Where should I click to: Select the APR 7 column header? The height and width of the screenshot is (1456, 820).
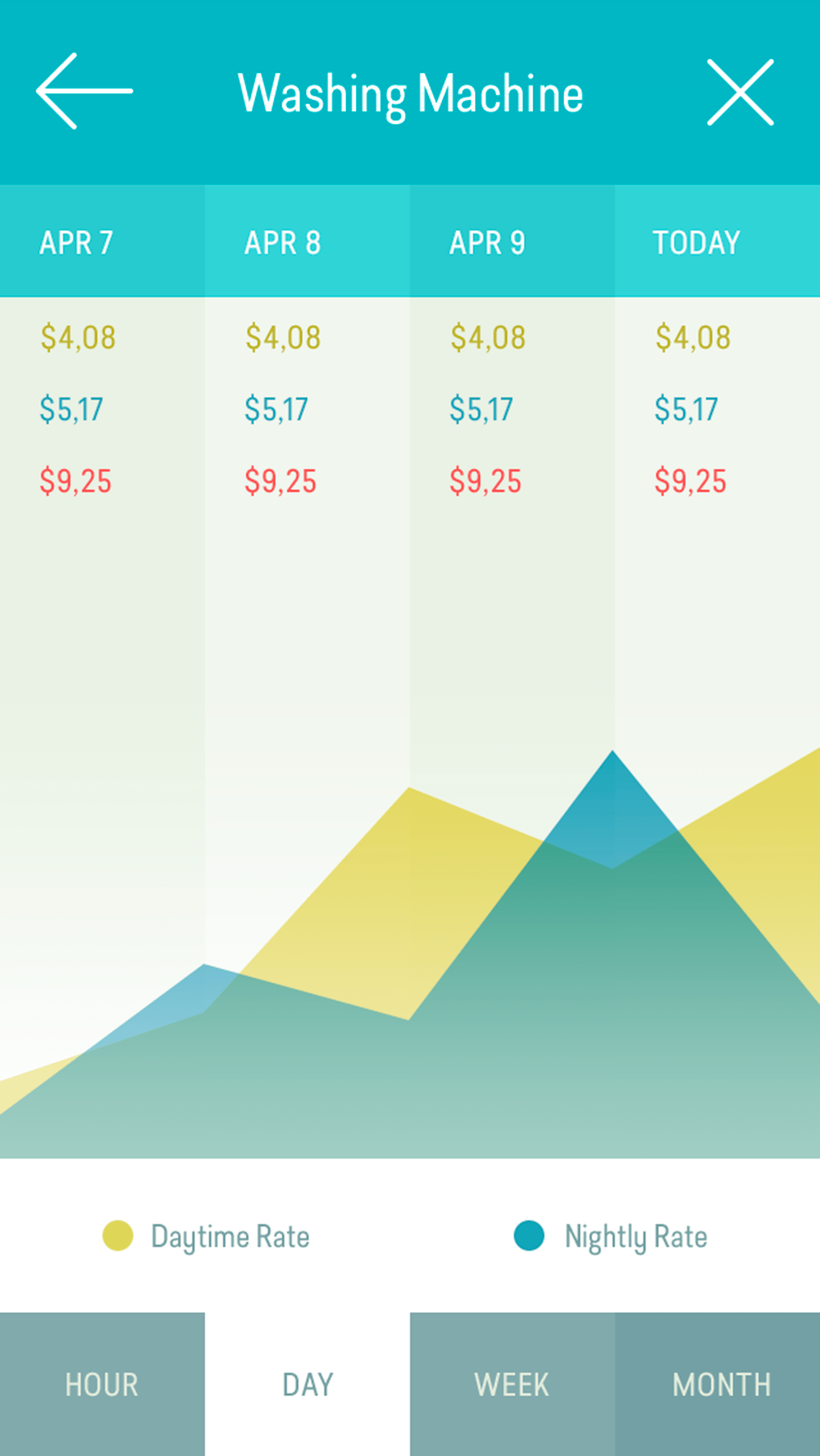78,242
